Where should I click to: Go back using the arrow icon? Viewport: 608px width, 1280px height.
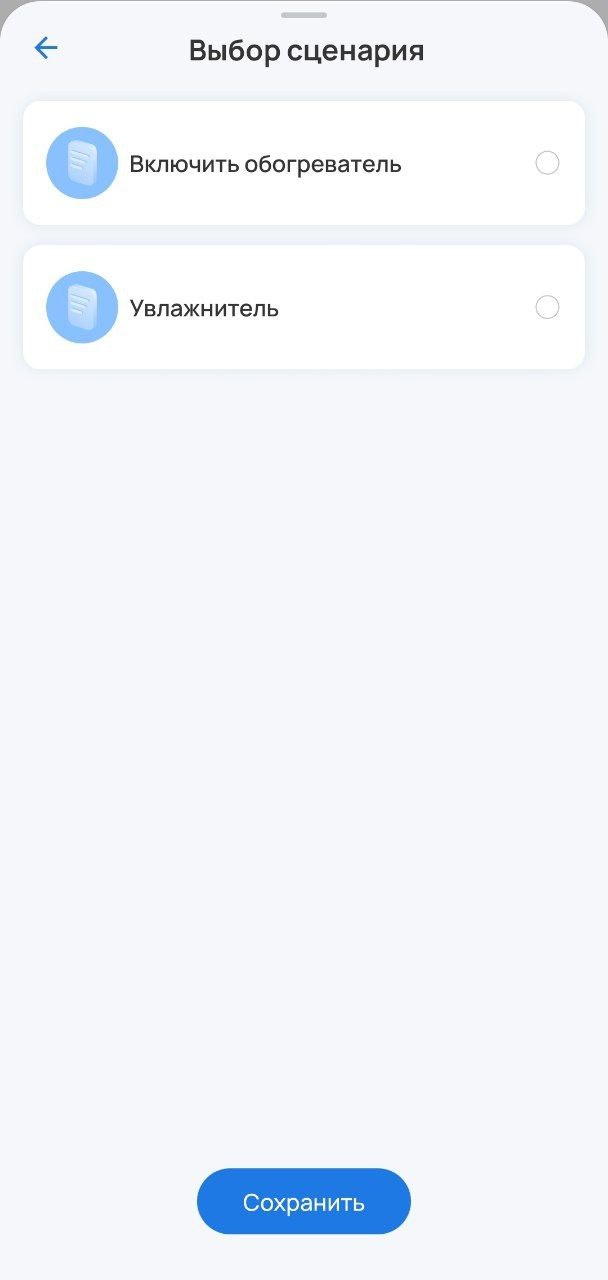pos(46,48)
